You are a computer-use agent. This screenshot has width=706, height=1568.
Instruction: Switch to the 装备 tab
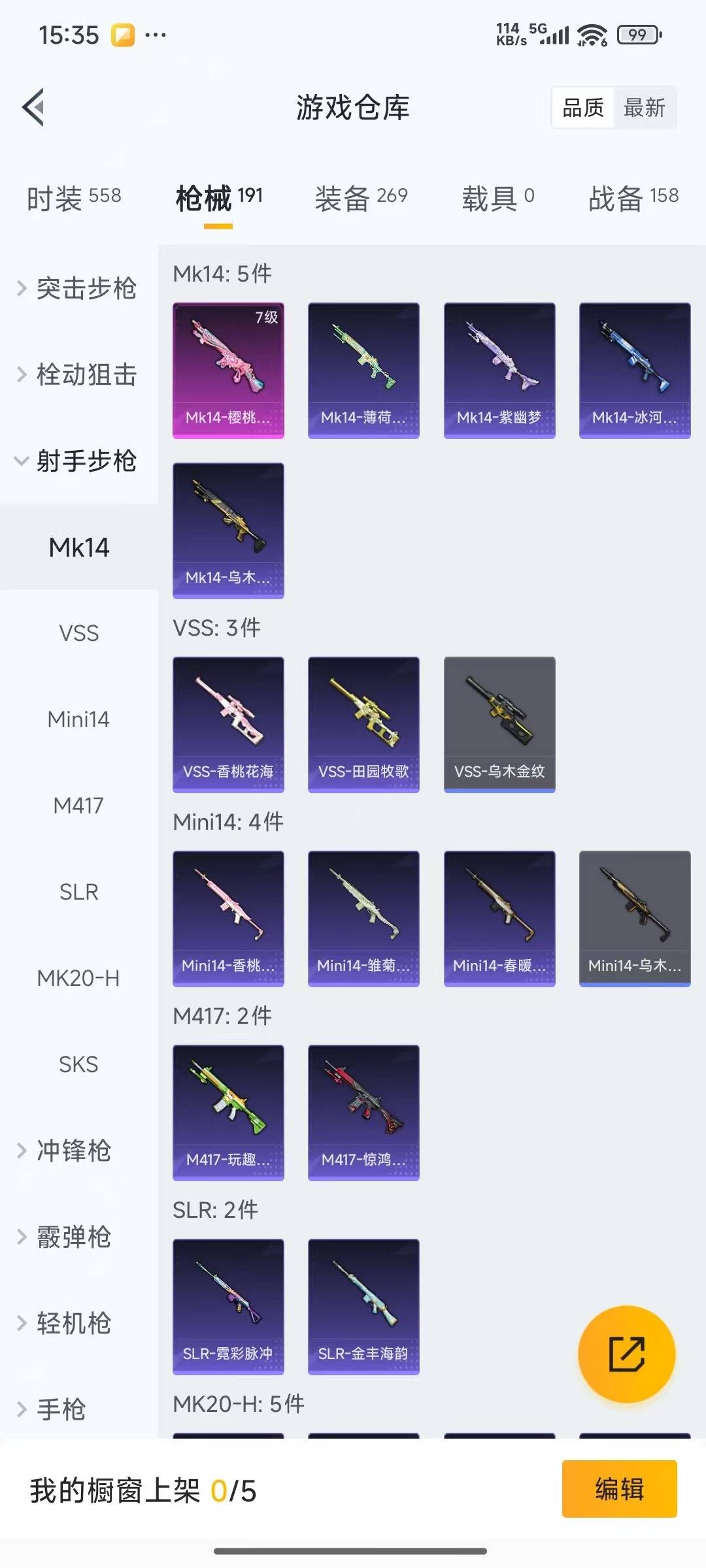pyautogui.click(x=361, y=198)
